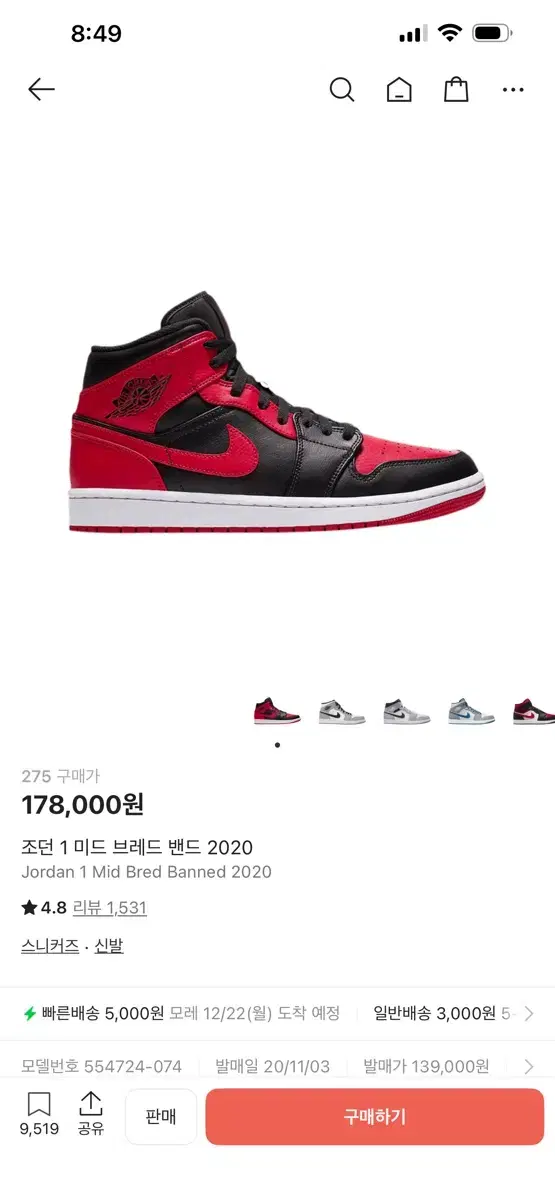Select the third grey shoe thumbnail
The image size is (555, 1200).
click(407, 711)
